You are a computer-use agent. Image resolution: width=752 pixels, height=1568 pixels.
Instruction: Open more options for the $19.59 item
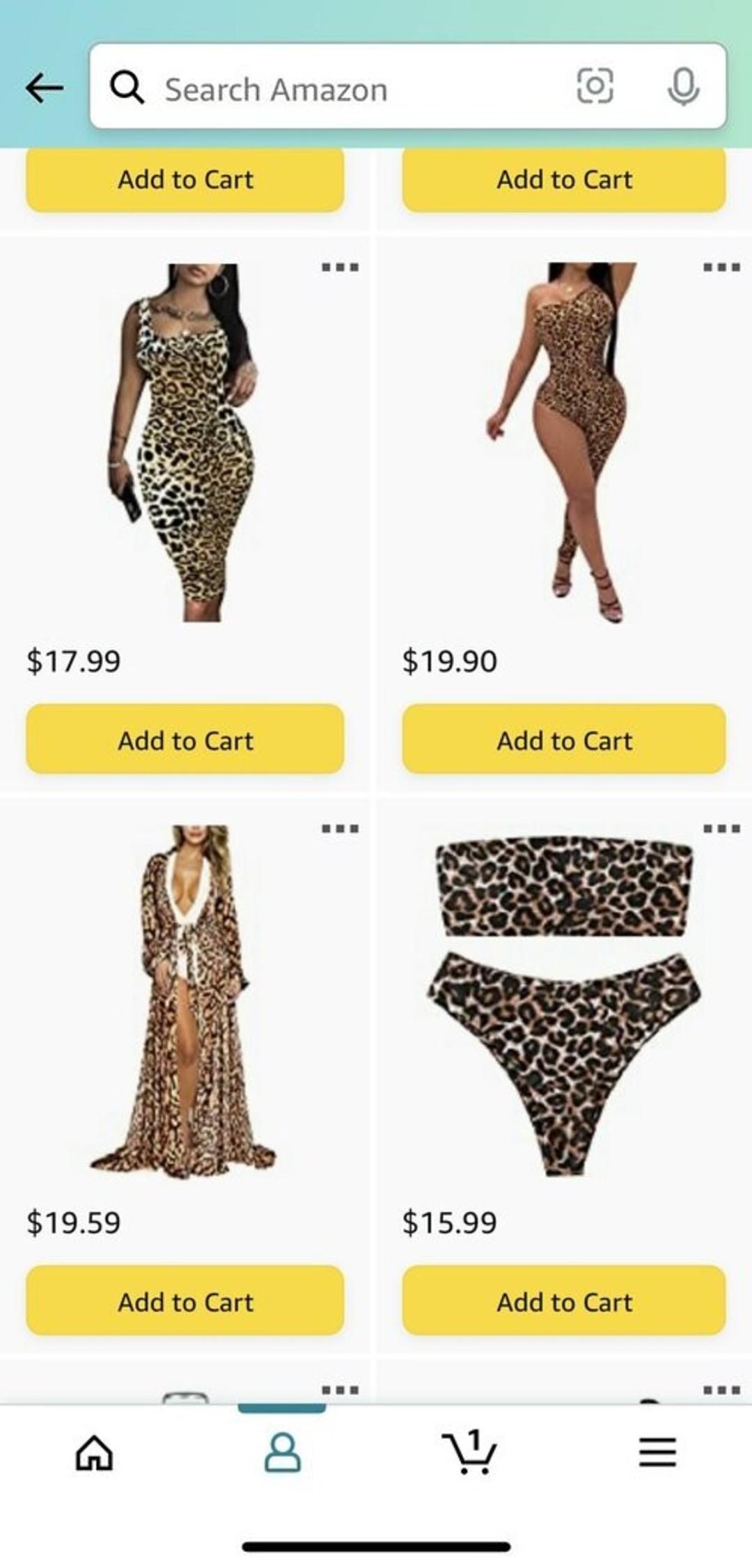(x=340, y=828)
